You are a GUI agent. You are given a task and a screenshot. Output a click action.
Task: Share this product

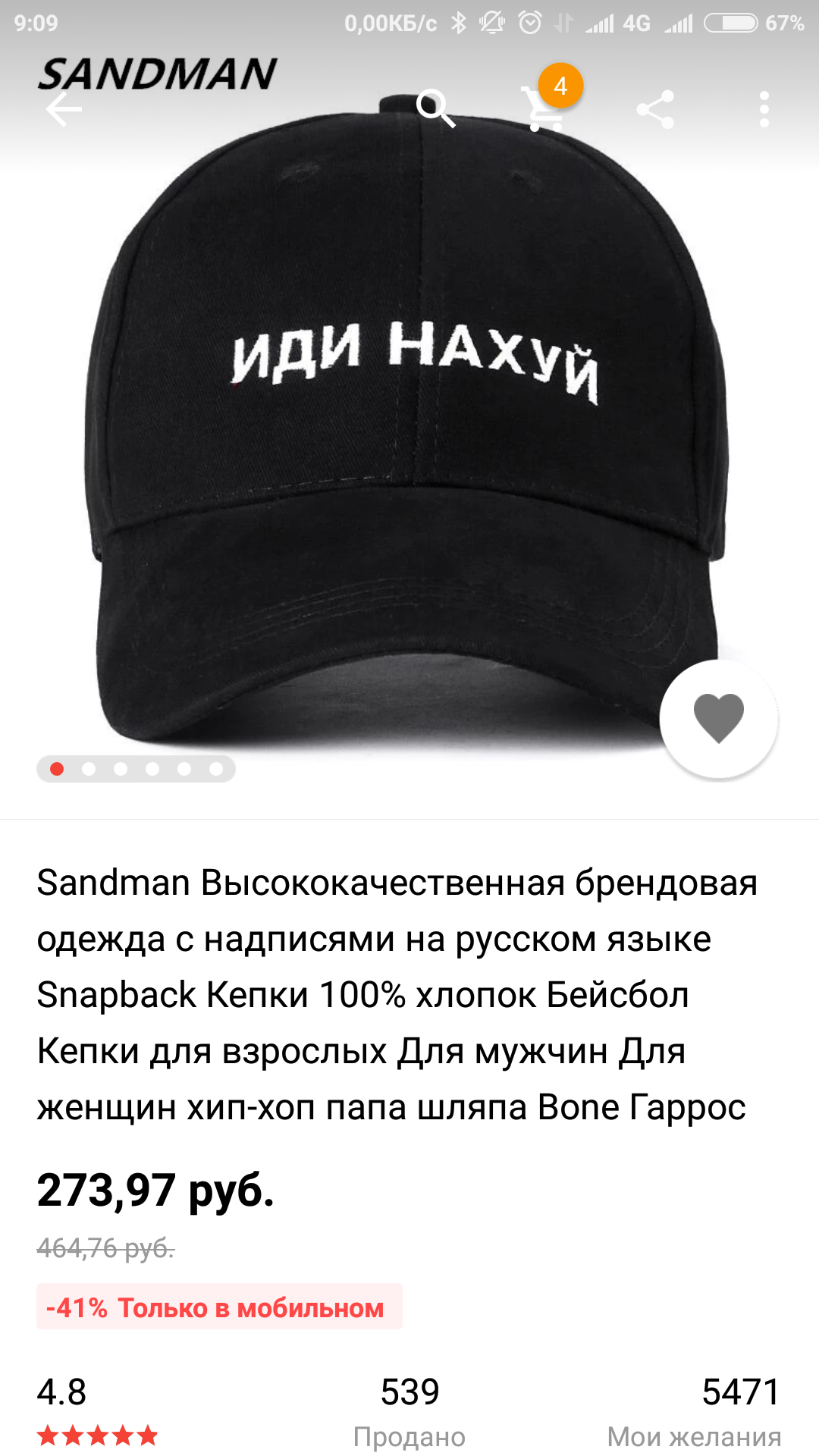click(x=655, y=109)
